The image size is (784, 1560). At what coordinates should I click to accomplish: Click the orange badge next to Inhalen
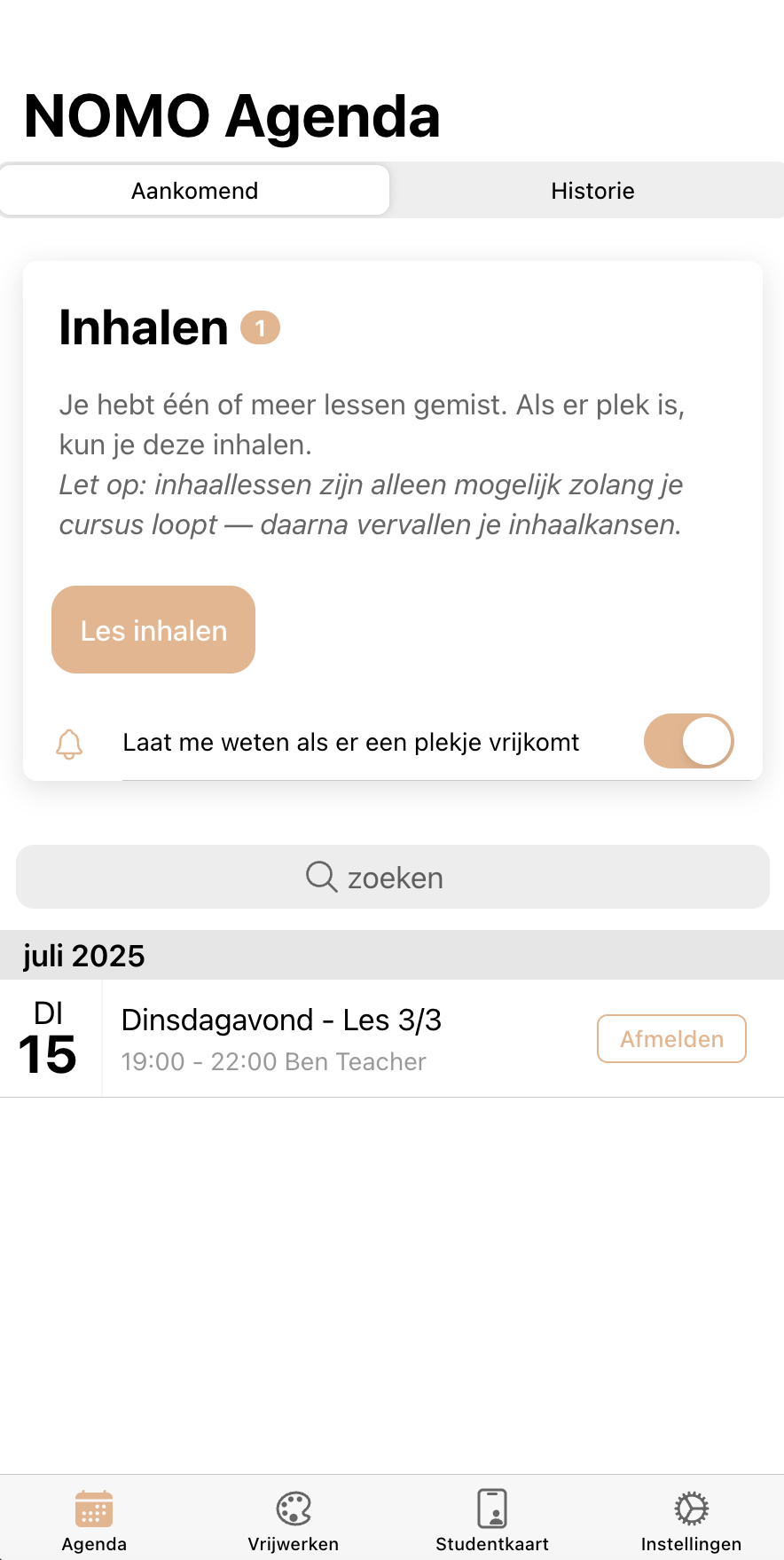pyautogui.click(x=260, y=327)
